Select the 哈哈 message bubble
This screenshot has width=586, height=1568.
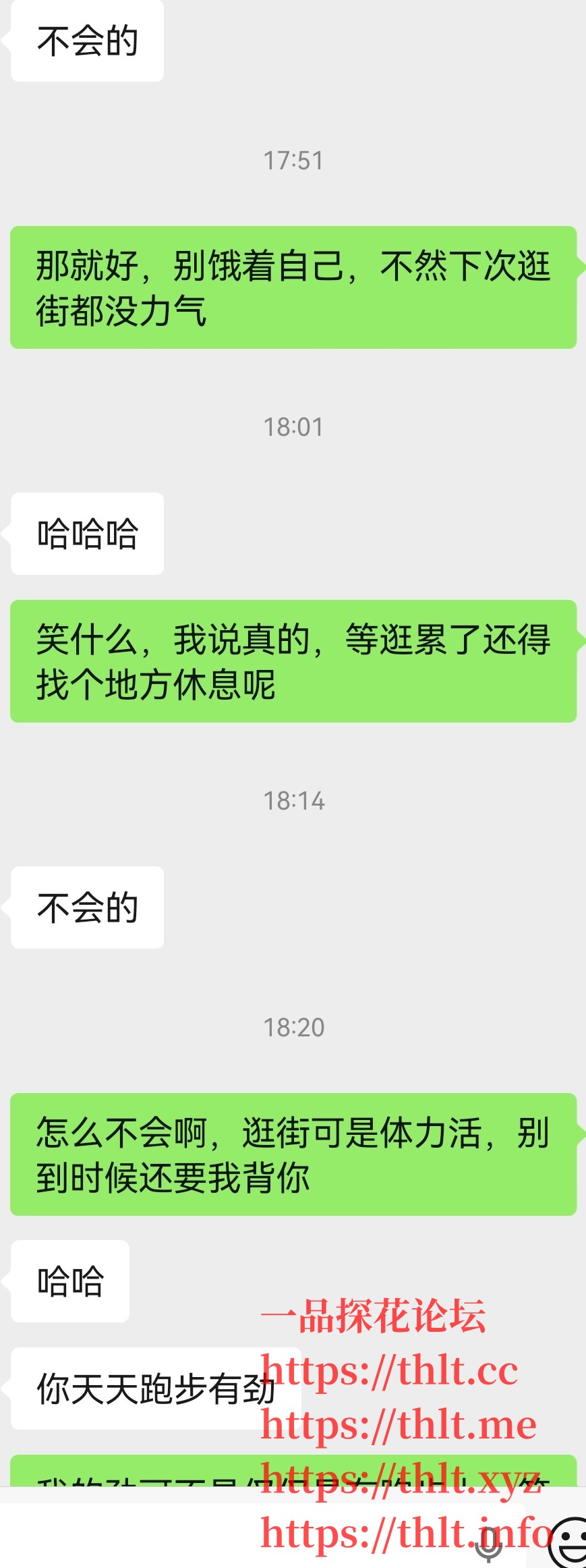click(x=69, y=1281)
